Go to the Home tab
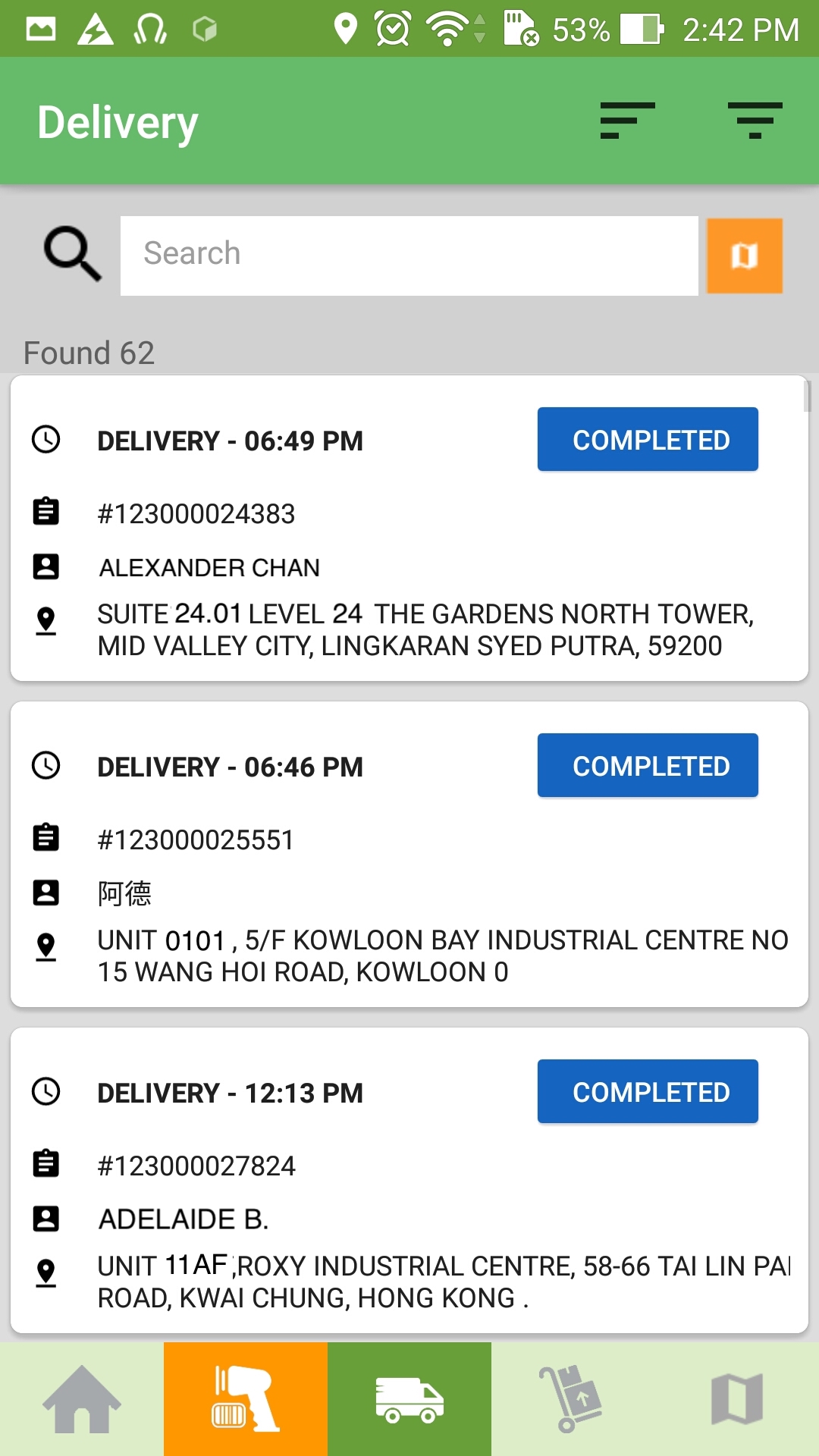The width and height of the screenshot is (819, 1456). point(82,1399)
